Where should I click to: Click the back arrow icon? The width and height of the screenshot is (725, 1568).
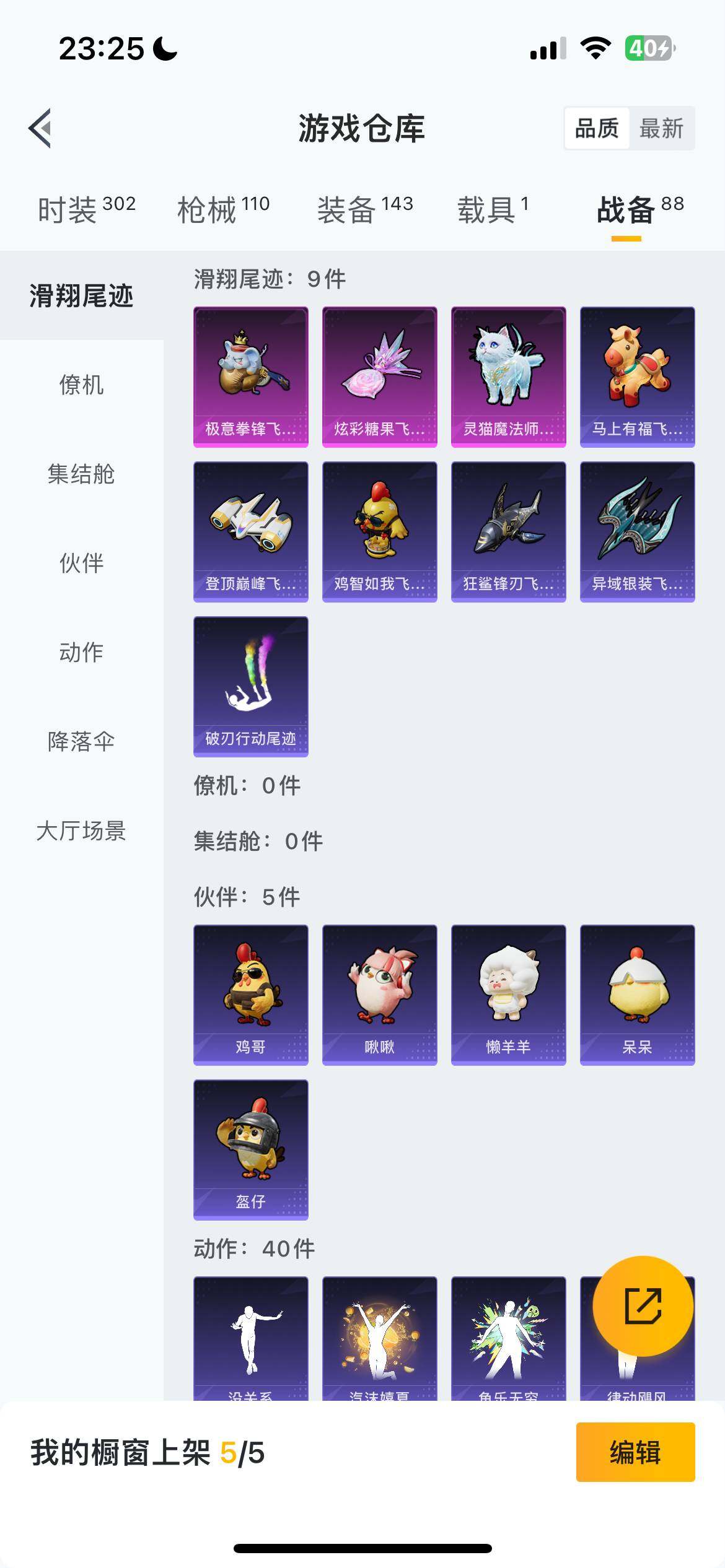(39, 128)
